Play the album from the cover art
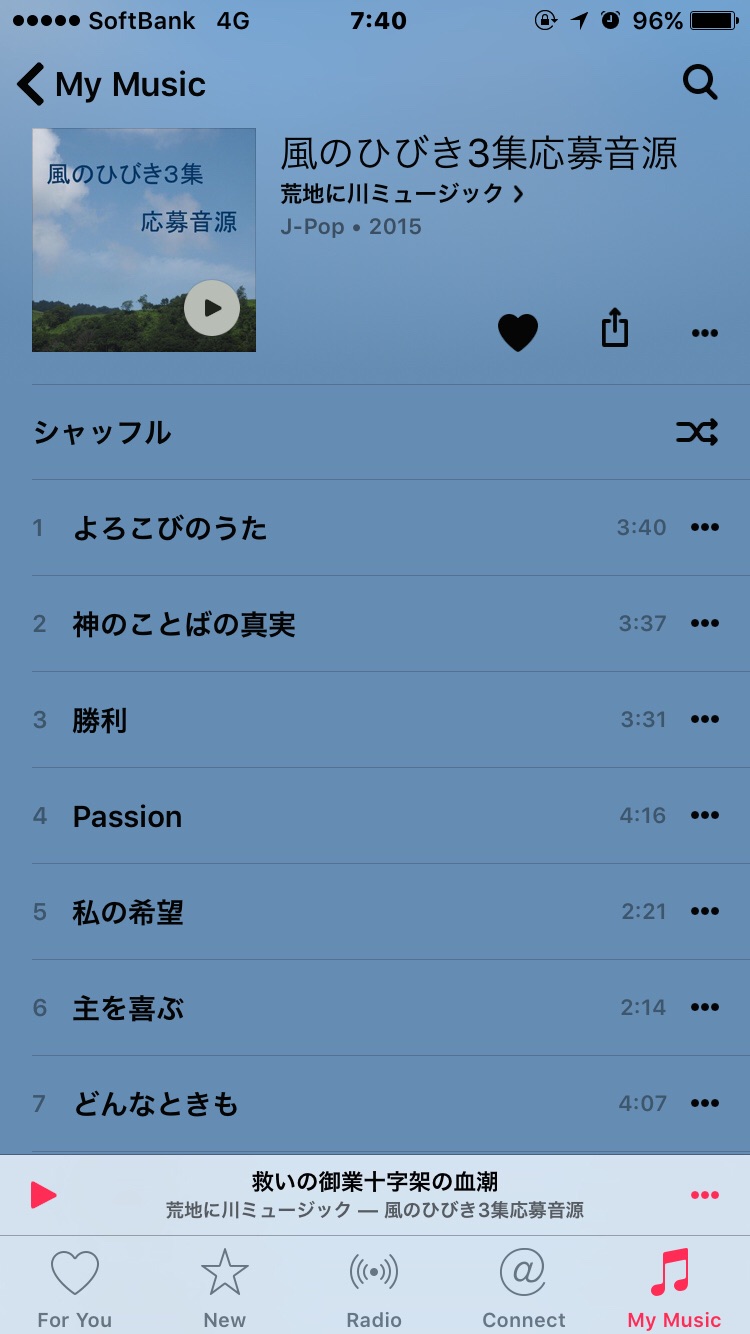 coord(212,308)
